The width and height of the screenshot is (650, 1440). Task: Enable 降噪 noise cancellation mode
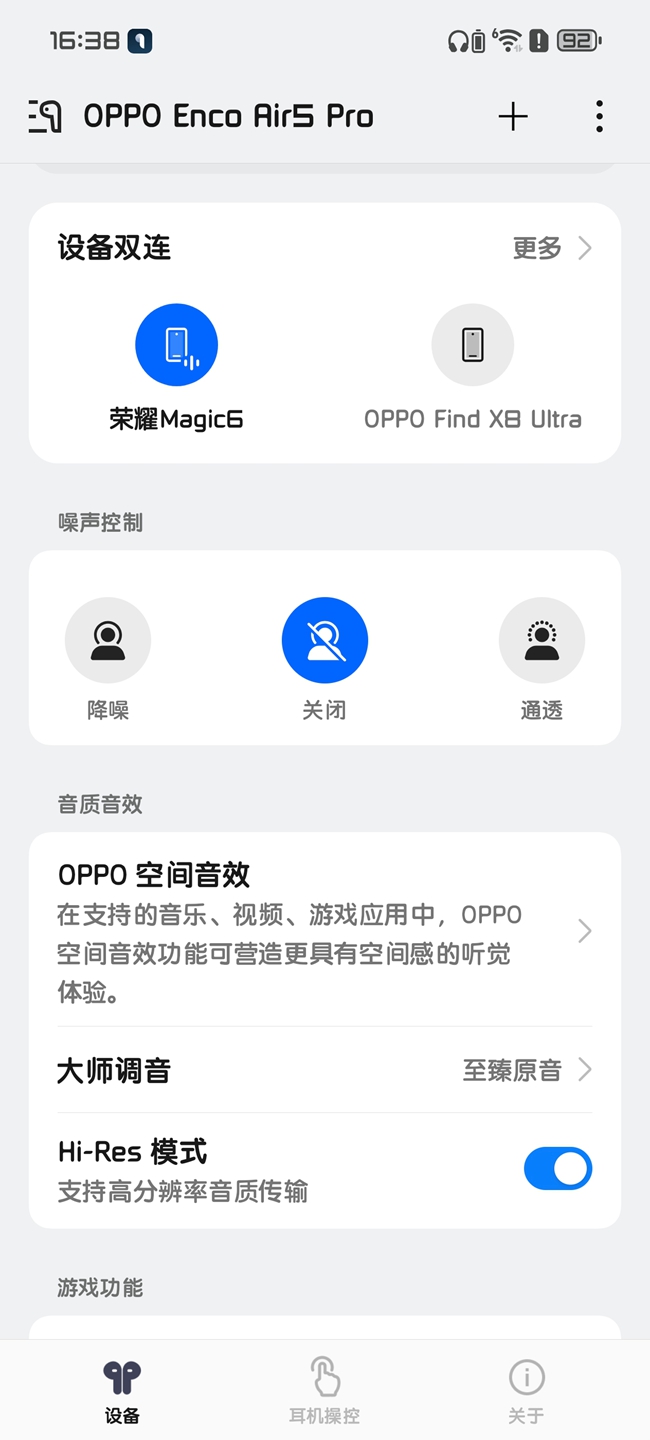point(108,640)
